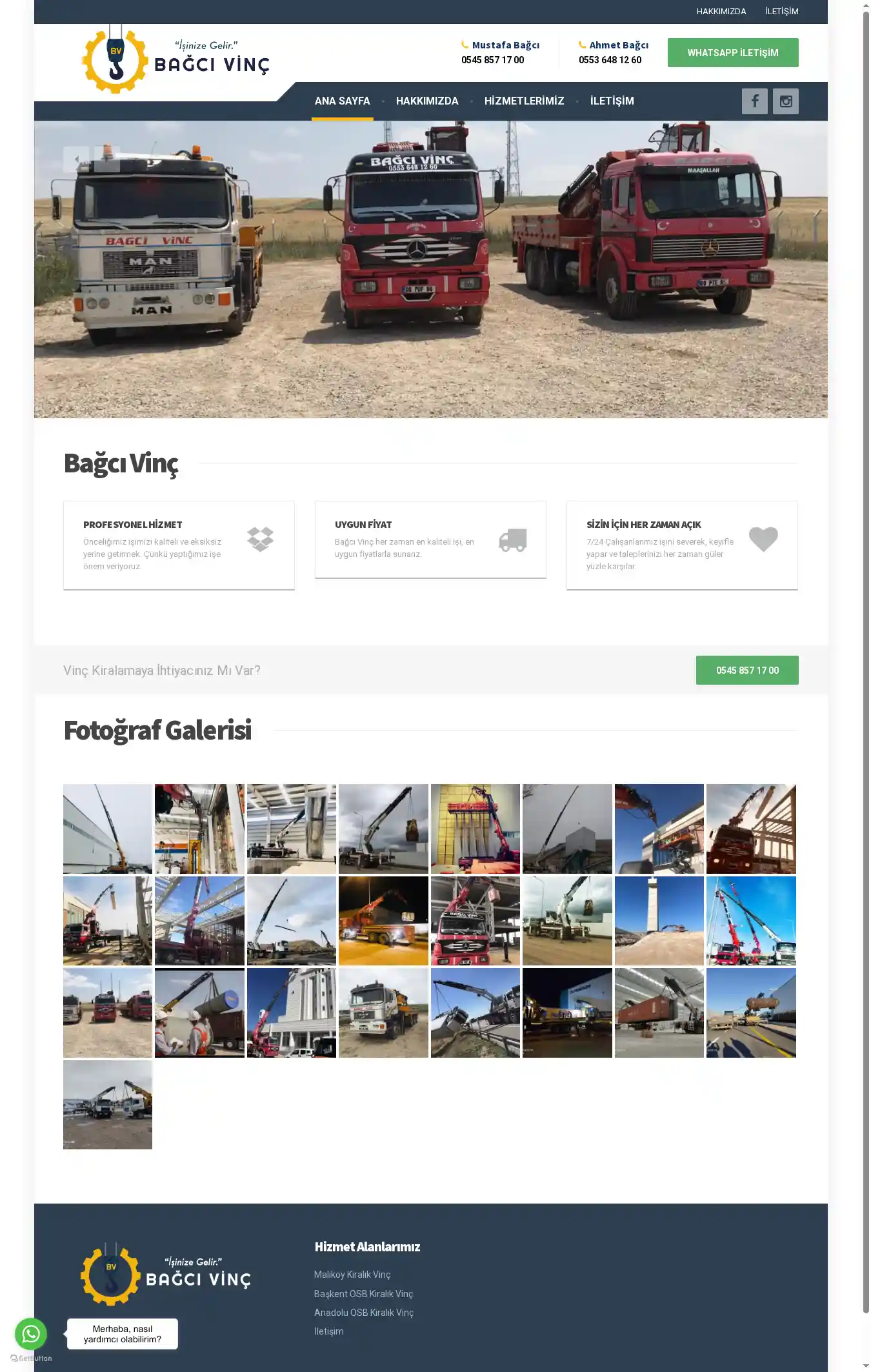Open the Başkent OSB Kiralık Vinç link
Screen dimensions: 871x1372
coord(363,1294)
